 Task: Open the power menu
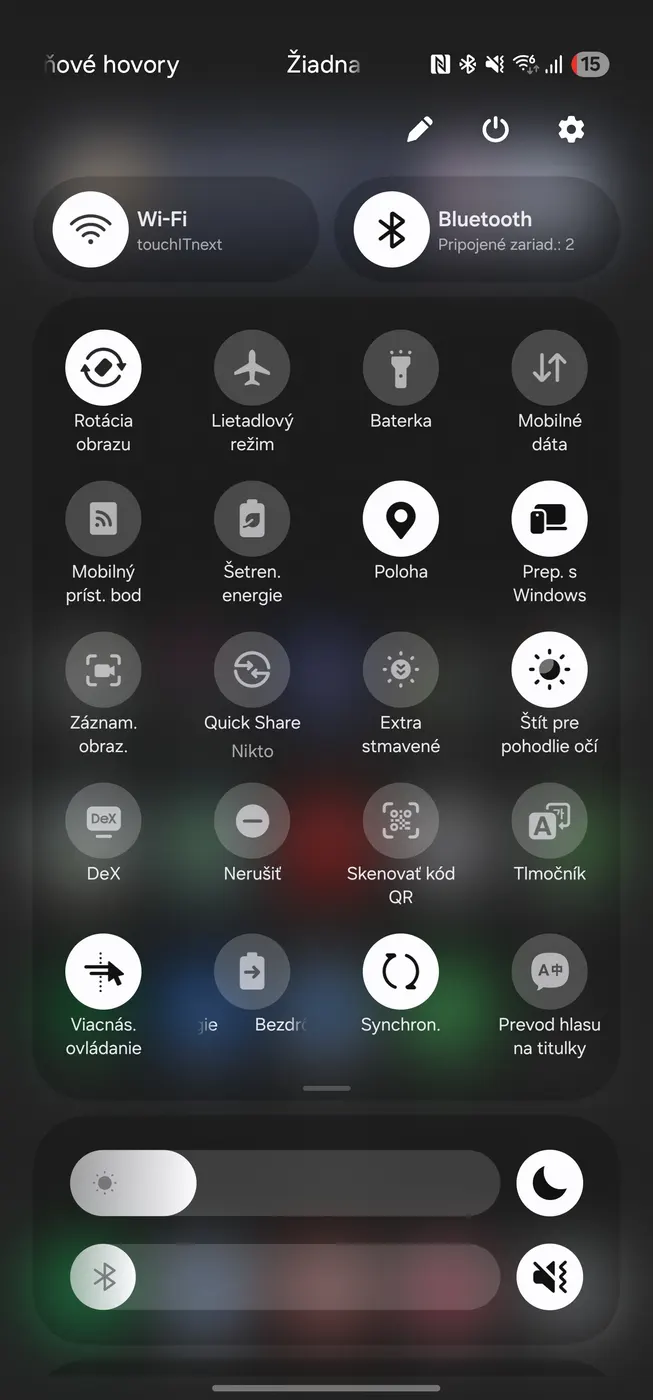[496, 129]
